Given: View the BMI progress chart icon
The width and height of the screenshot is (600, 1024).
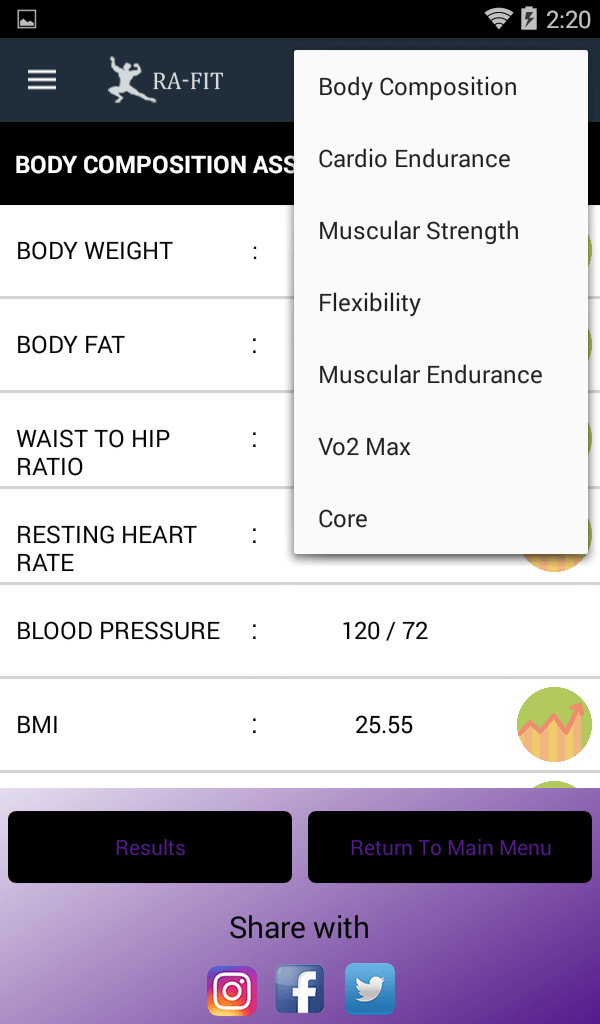Looking at the screenshot, I should (x=554, y=725).
